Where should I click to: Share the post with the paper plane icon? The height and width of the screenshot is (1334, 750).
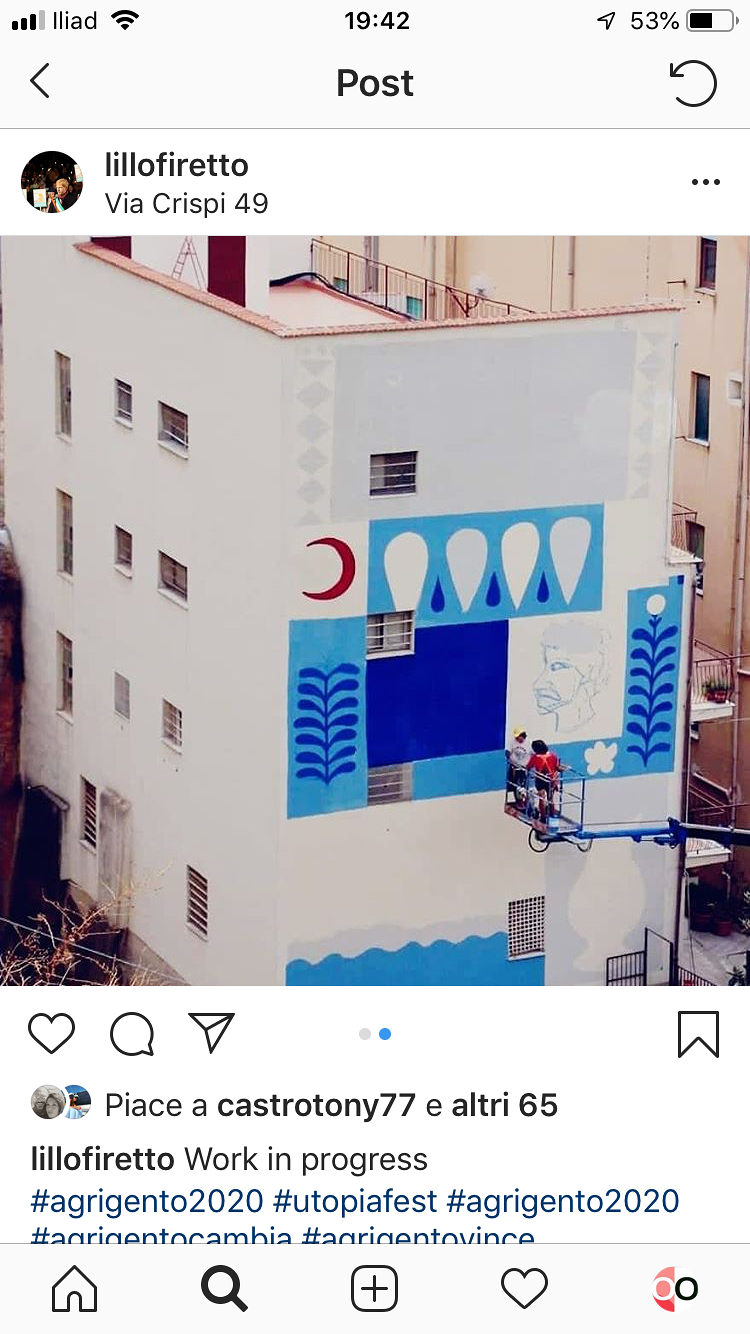click(x=211, y=1032)
